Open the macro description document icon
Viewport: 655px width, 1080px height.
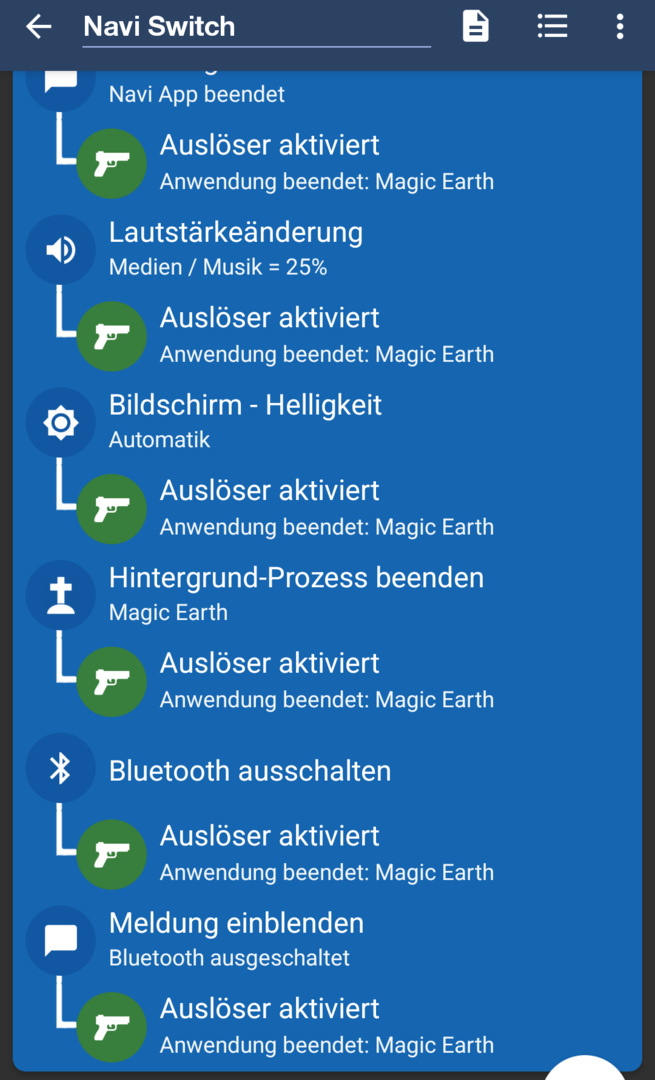point(476,27)
